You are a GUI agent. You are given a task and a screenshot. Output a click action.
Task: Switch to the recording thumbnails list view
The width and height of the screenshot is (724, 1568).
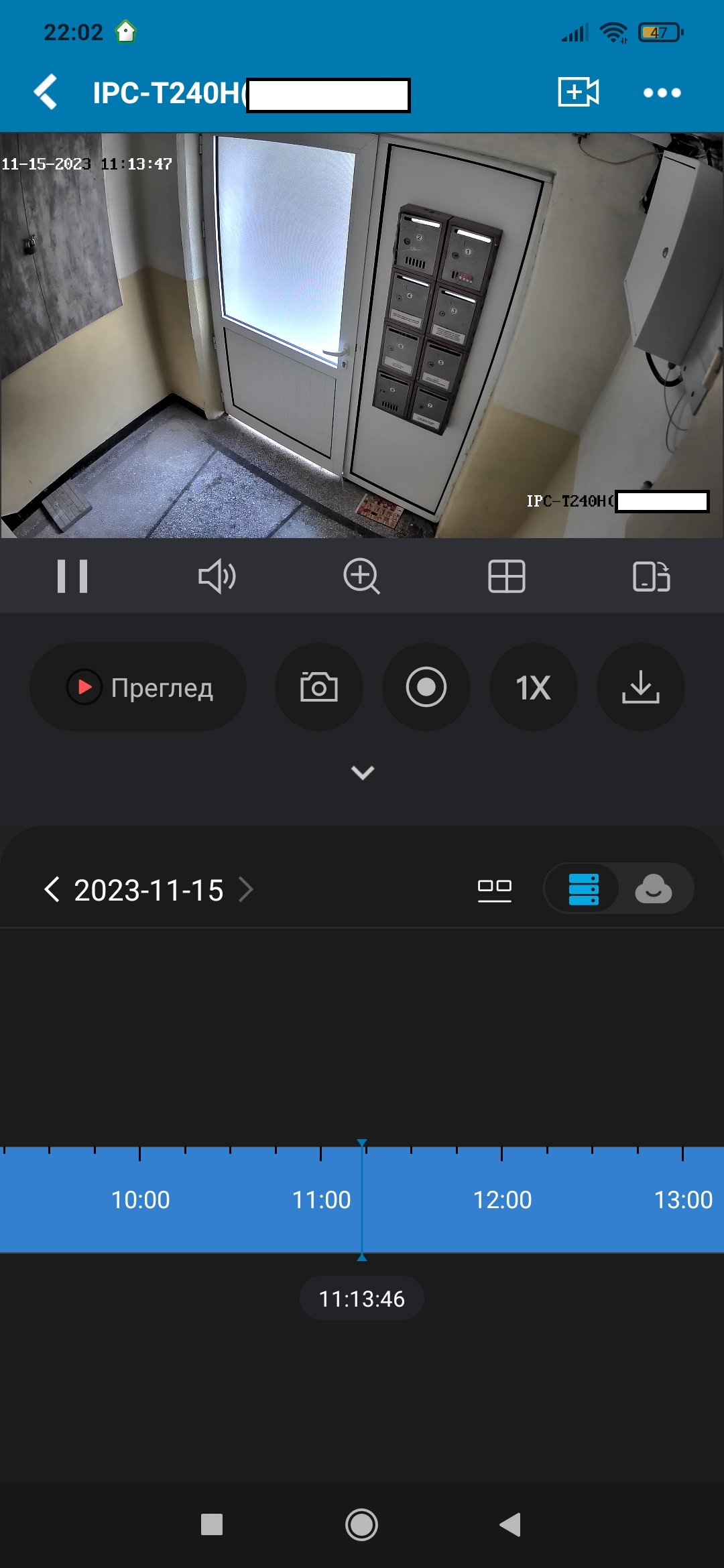pos(494,890)
